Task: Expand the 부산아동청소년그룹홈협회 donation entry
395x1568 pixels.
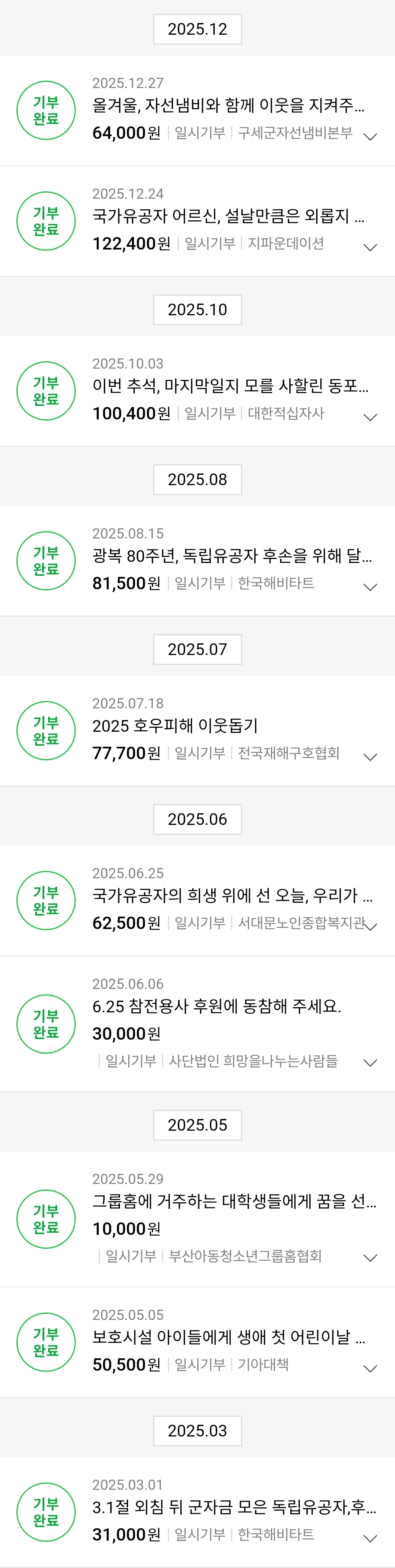Action: tap(370, 1257)
